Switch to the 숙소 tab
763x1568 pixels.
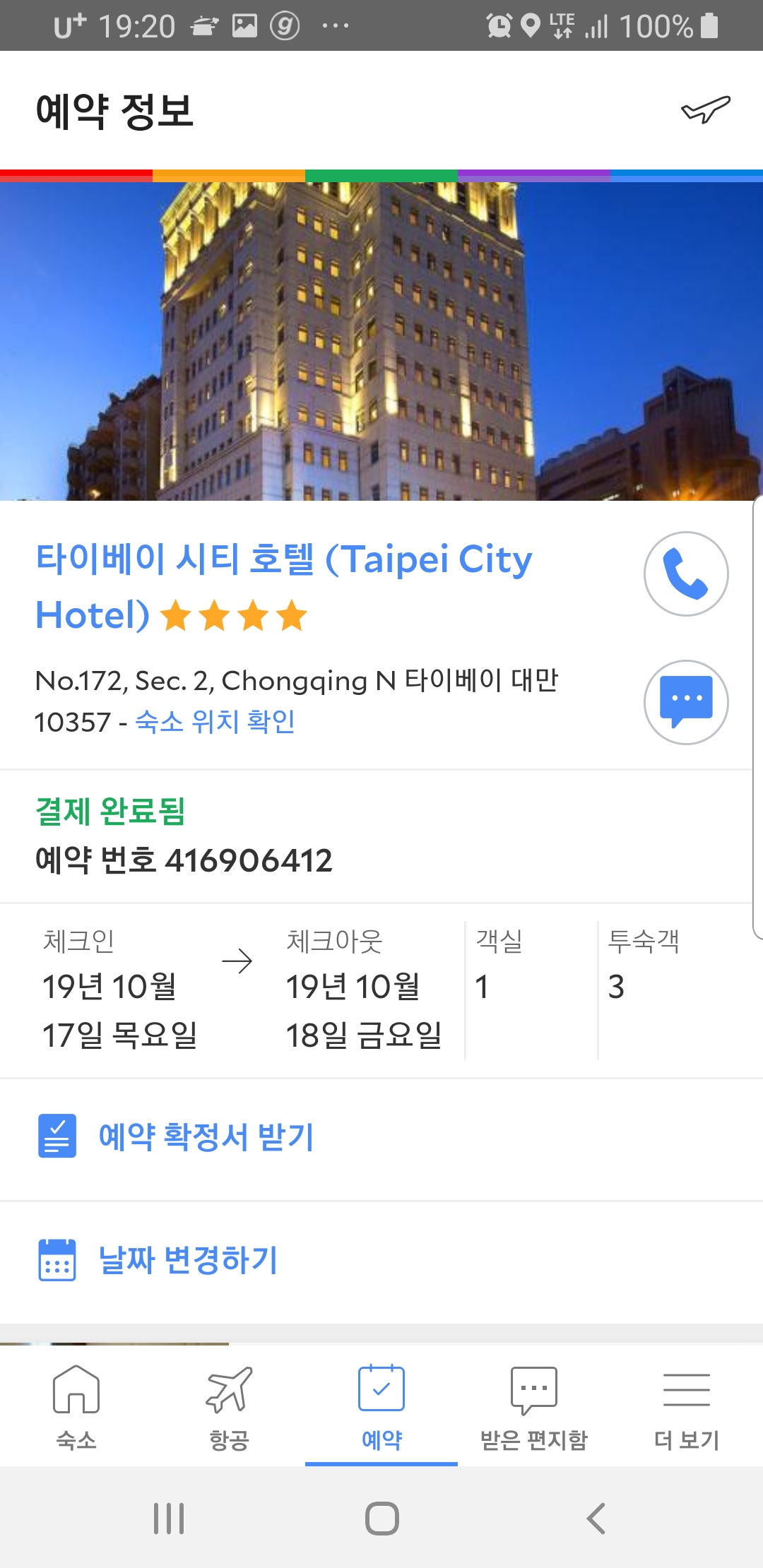pyautogui.click(x=76, y=1406)
